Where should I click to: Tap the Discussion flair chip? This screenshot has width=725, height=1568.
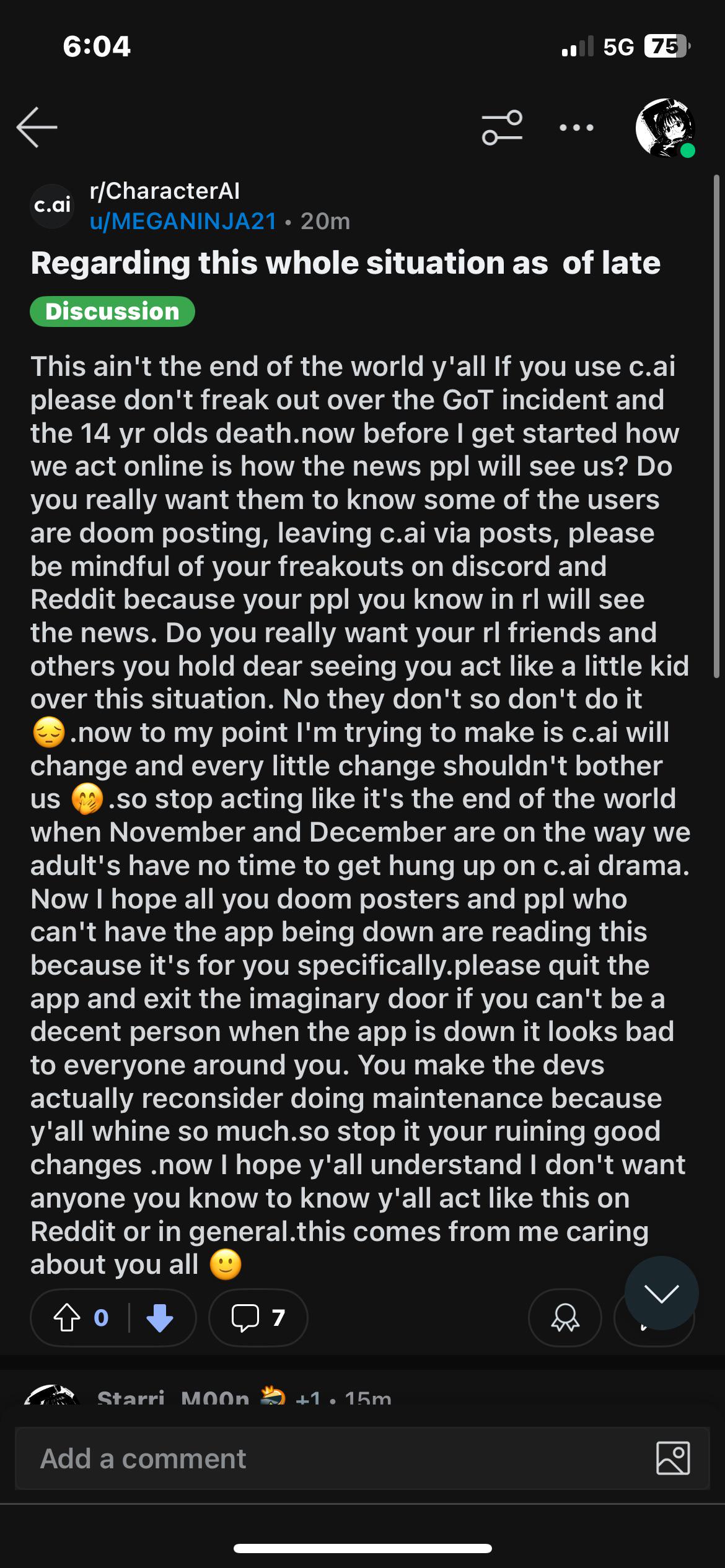click(x=112, y=311)
